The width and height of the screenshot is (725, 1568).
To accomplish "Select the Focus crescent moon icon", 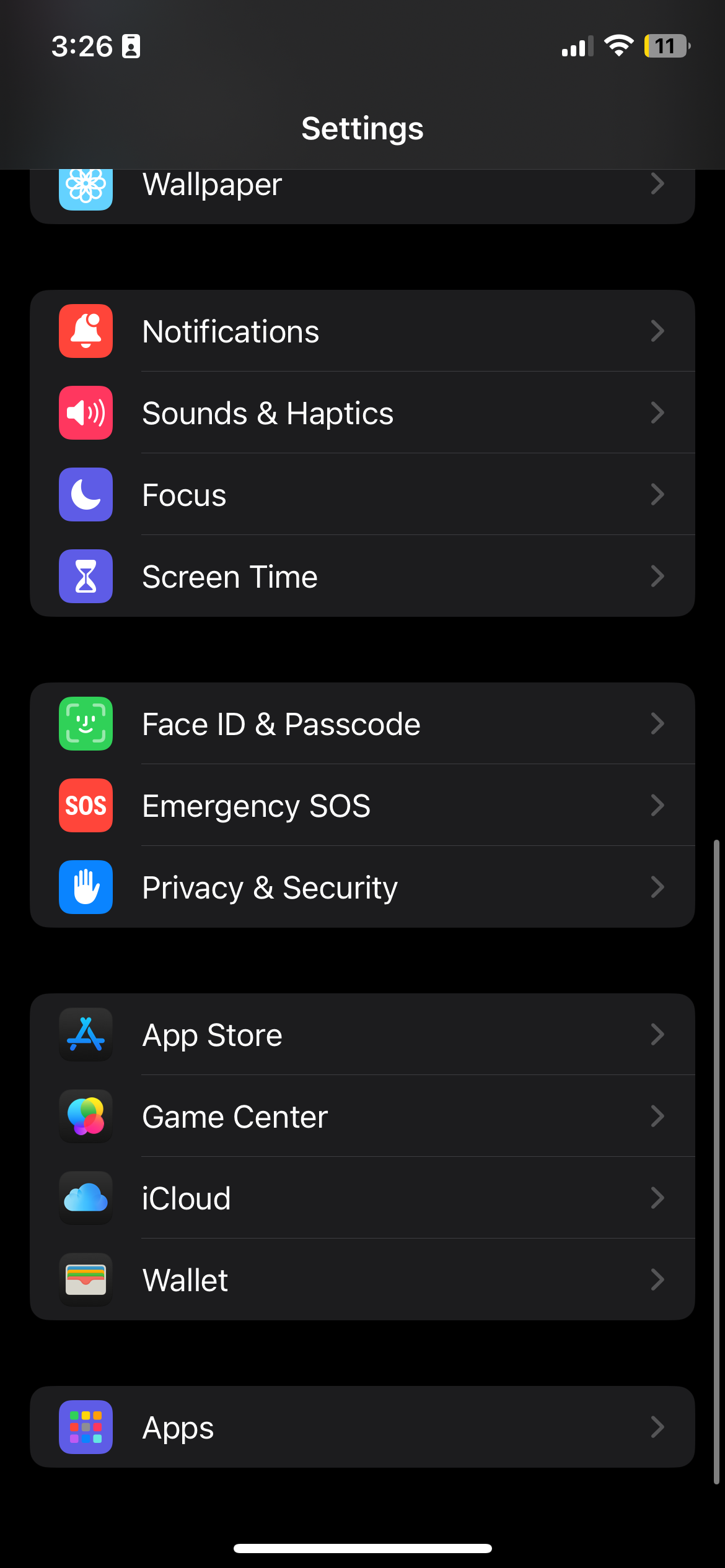I will click(x=86, y=494).
